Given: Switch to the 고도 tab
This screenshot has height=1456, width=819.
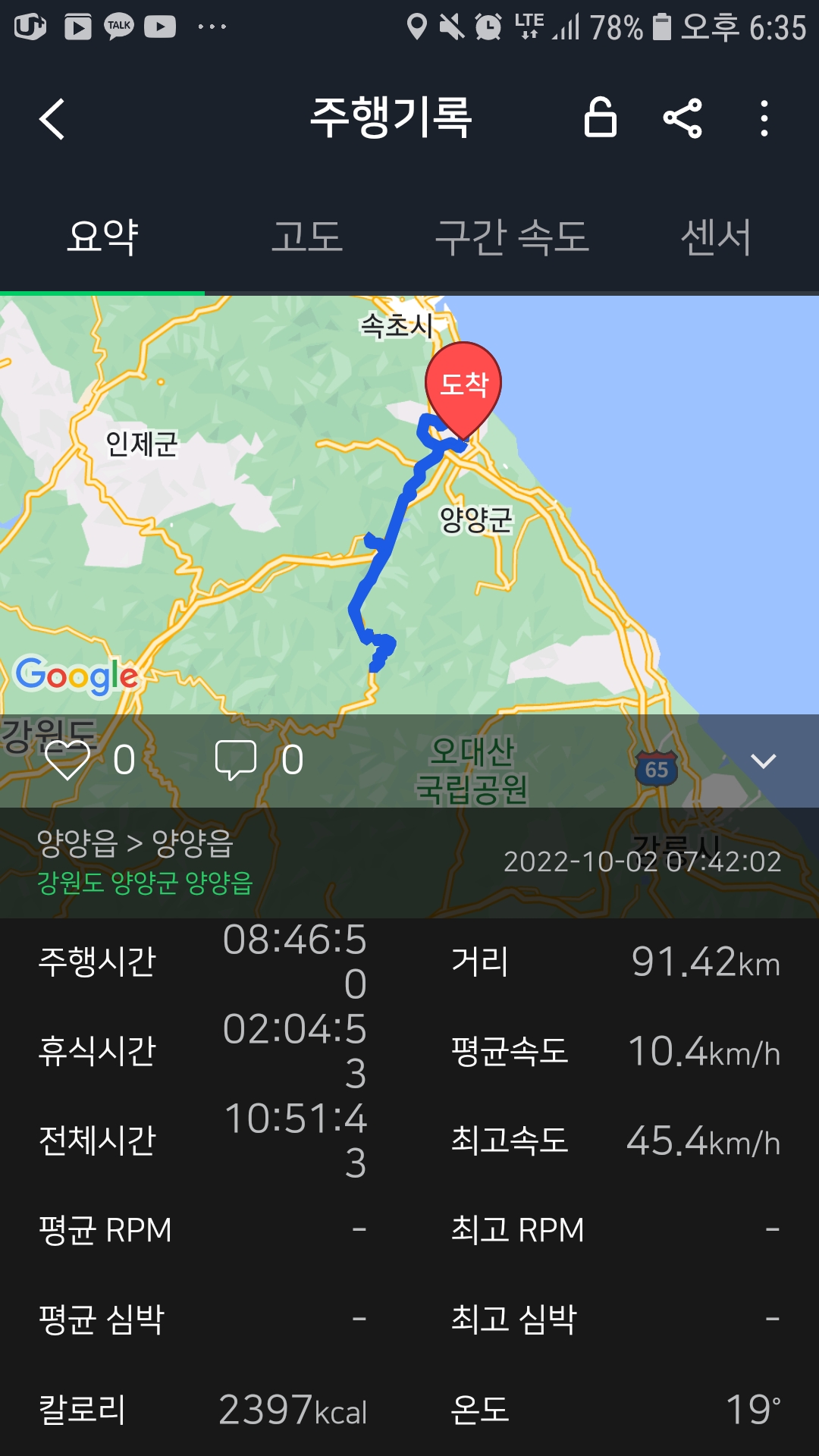Looking at the screenshot, I should [x=307, y=237].
